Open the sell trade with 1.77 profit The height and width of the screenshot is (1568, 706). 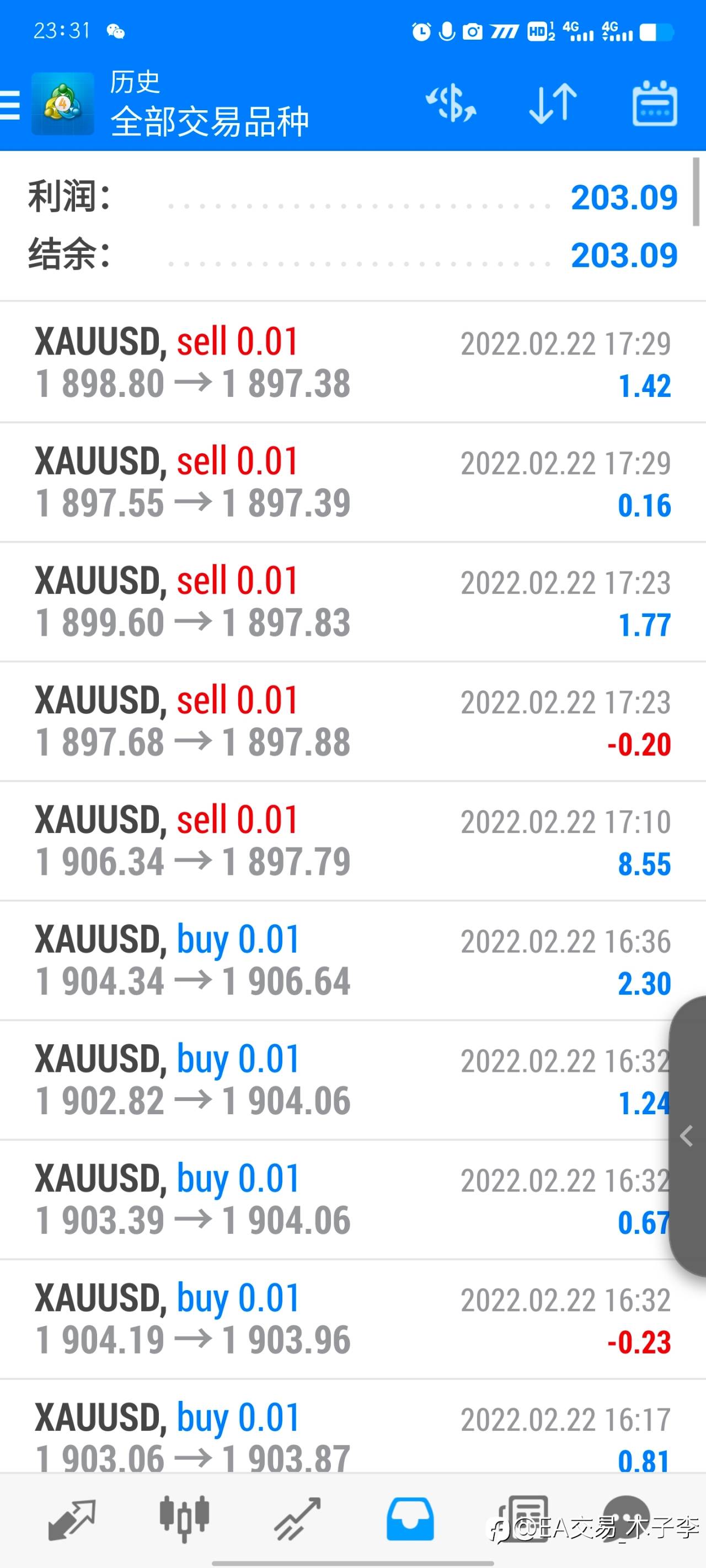352,602
